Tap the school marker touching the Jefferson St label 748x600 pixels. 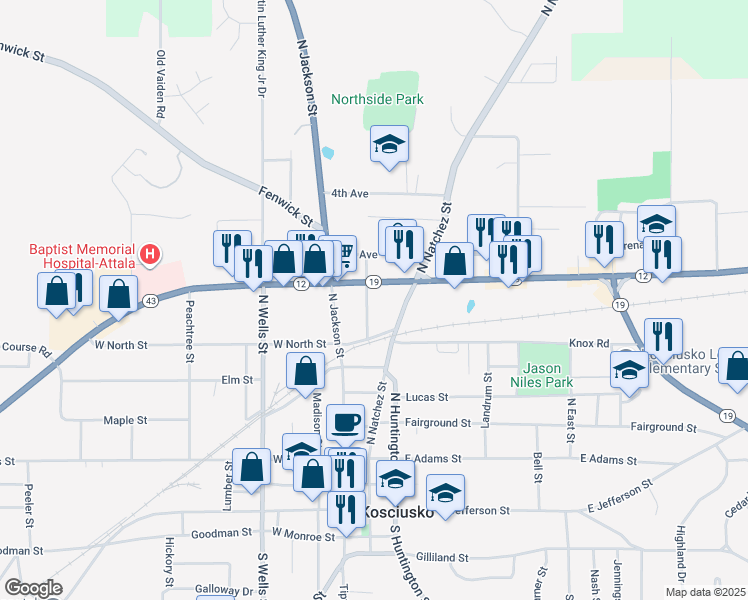[445, 493]
